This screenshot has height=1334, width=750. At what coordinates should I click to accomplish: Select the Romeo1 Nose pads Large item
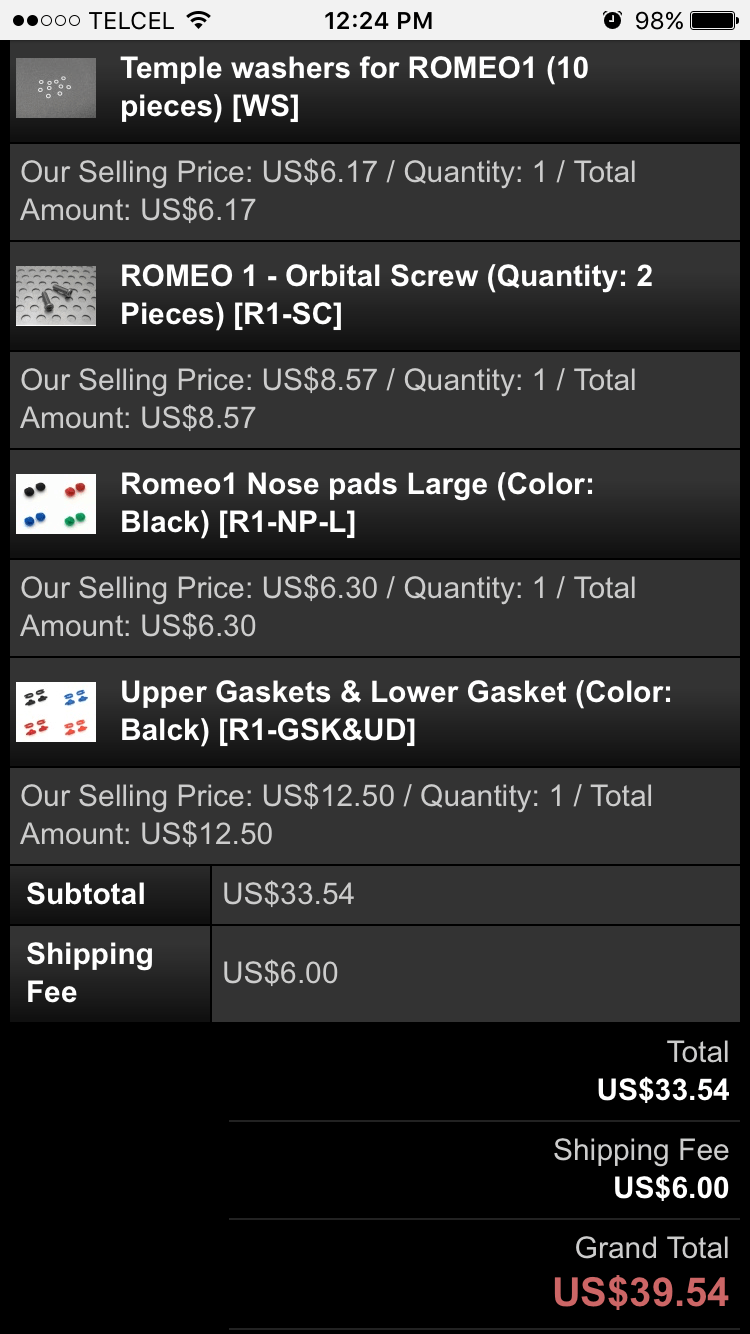(357, 503)
